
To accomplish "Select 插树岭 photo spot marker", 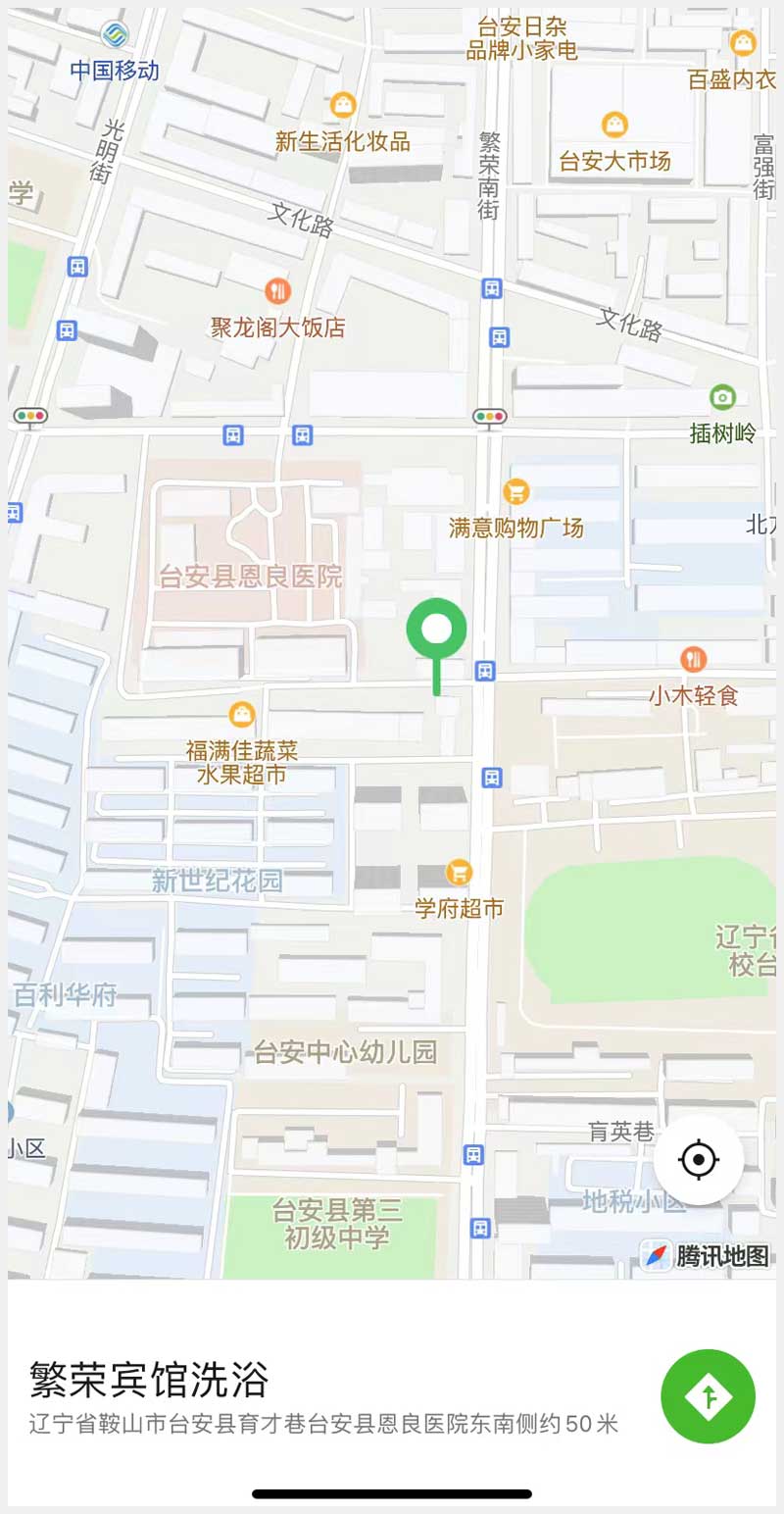I will tap(722, 397).
